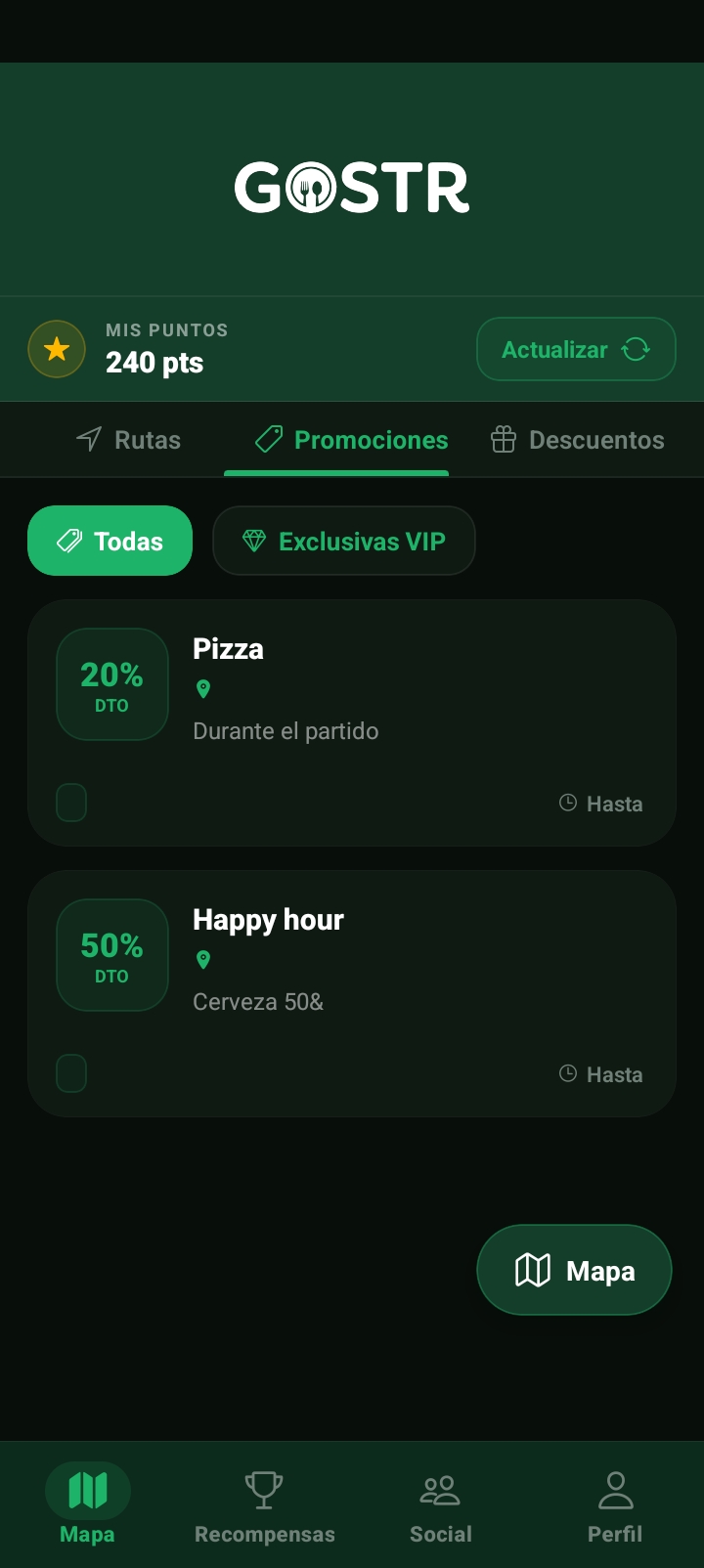Tap the location pin under Happy hour
This screenshot has width=704, height=1568.
[203, 960]
